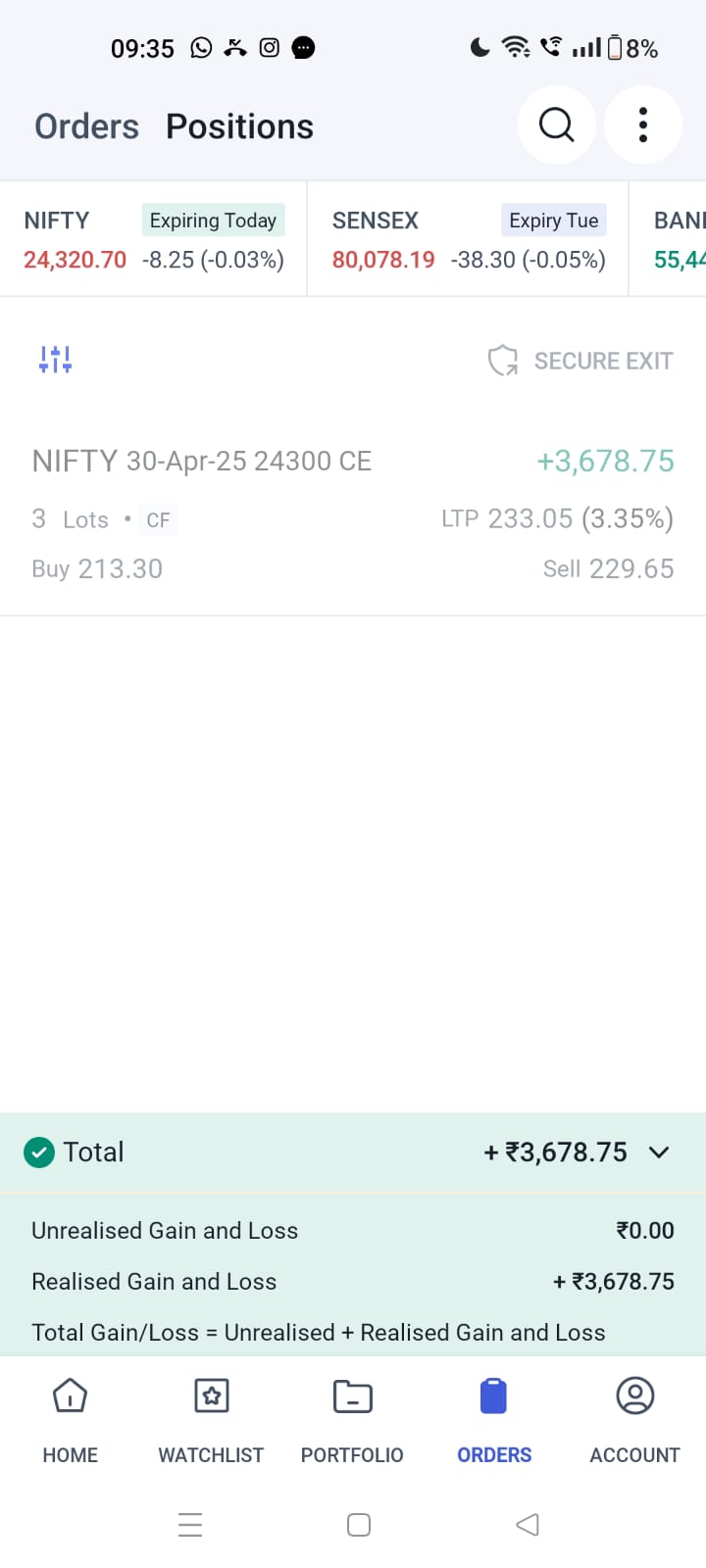Select the Orders bottom navigation item

pyautogui.click(x=494, y=1420)
